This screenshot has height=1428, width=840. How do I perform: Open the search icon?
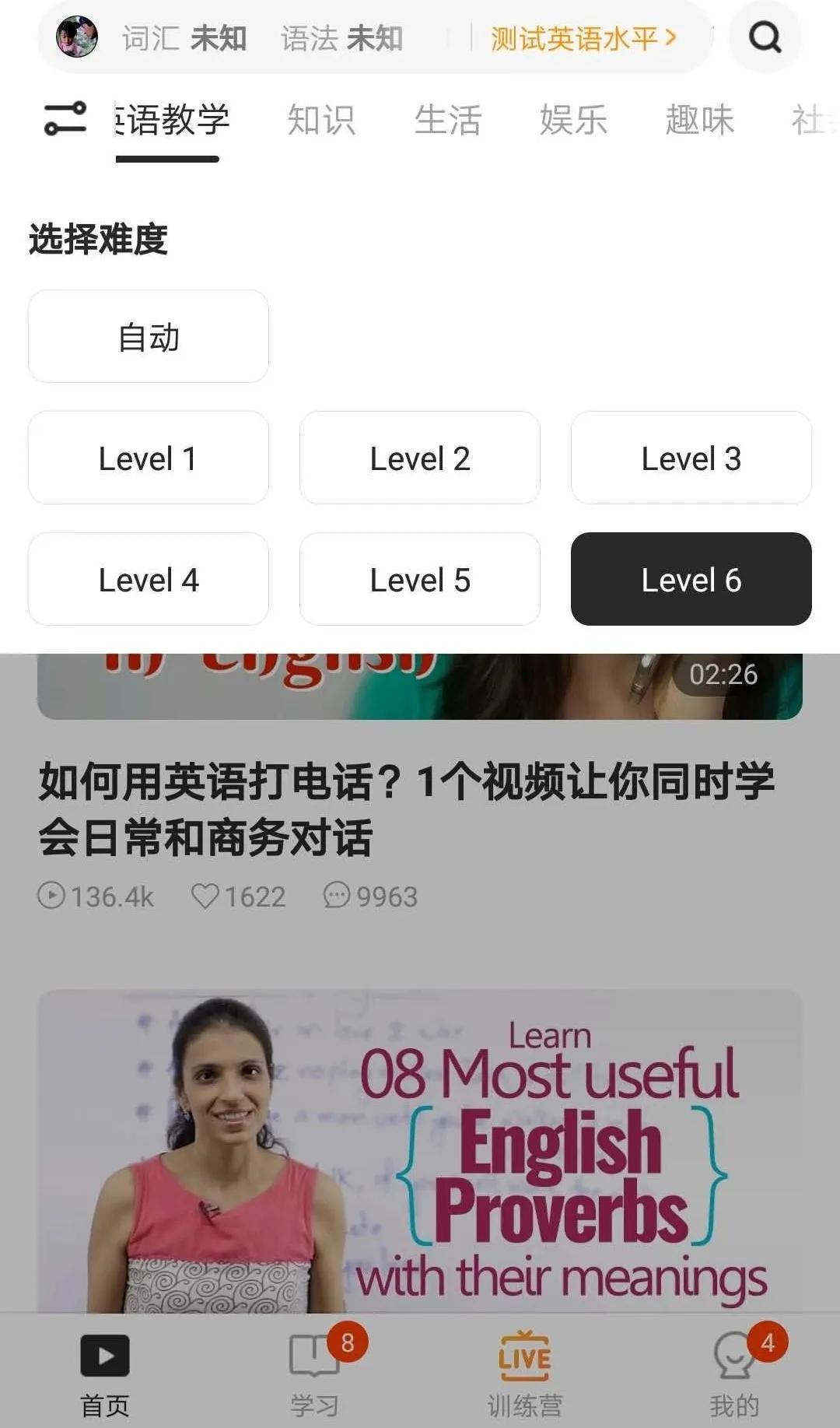pyautogui.click(x=765, y=36)
